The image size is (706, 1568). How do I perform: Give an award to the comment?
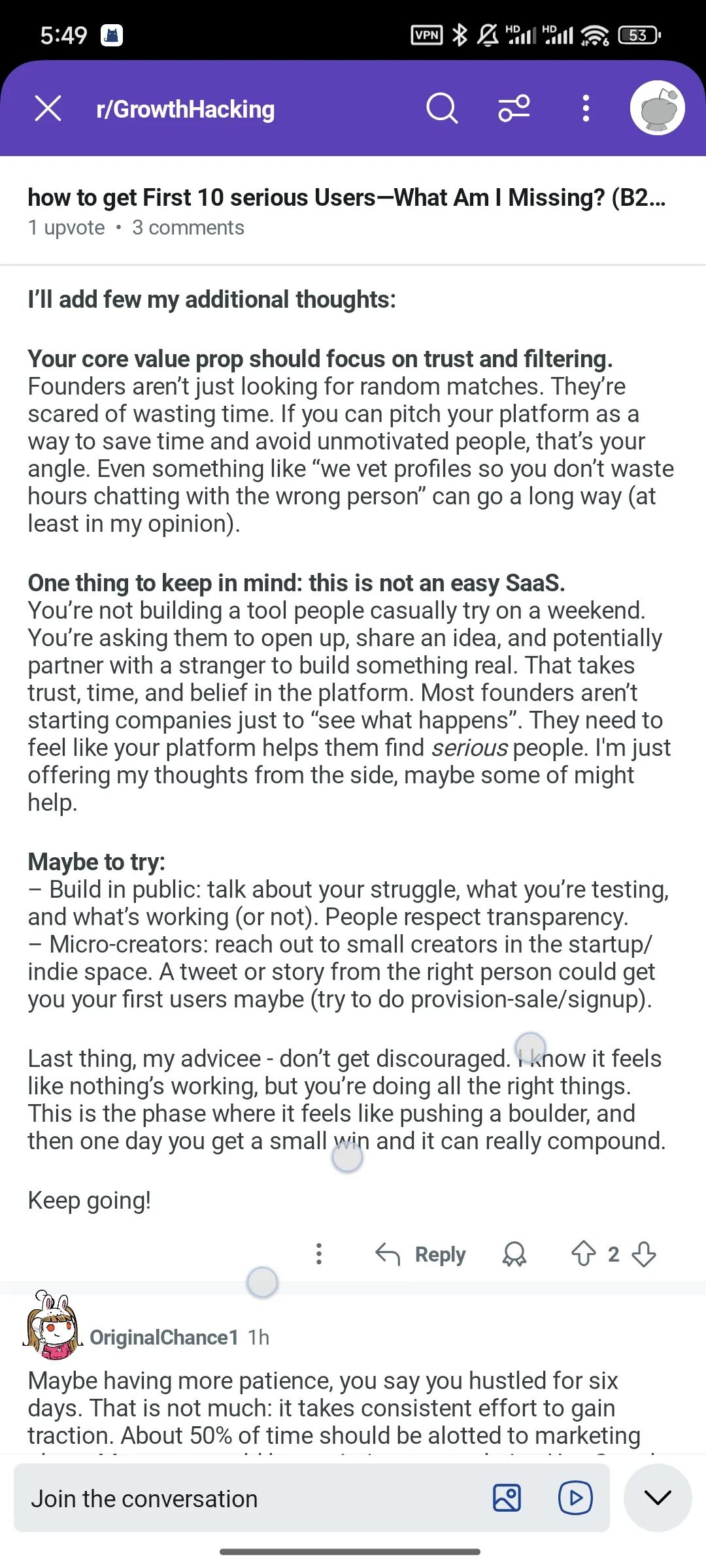click(514, 1254)
